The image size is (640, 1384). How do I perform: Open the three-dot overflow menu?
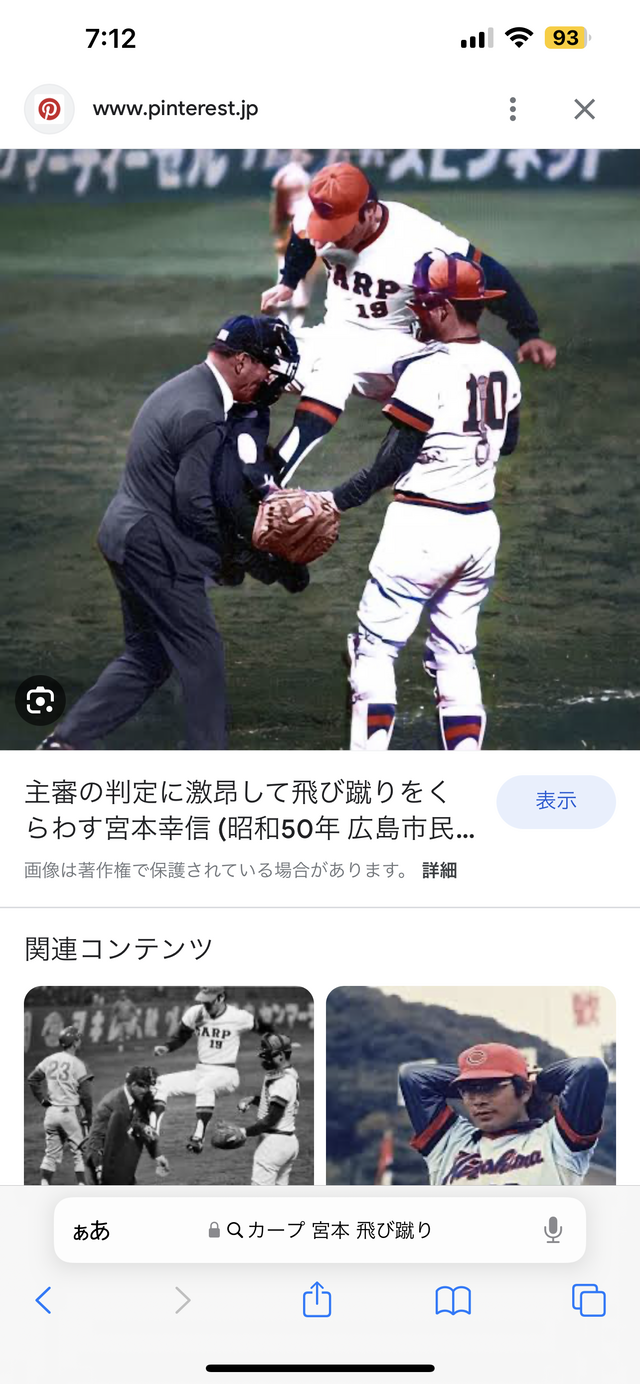(x=512, y=109)
